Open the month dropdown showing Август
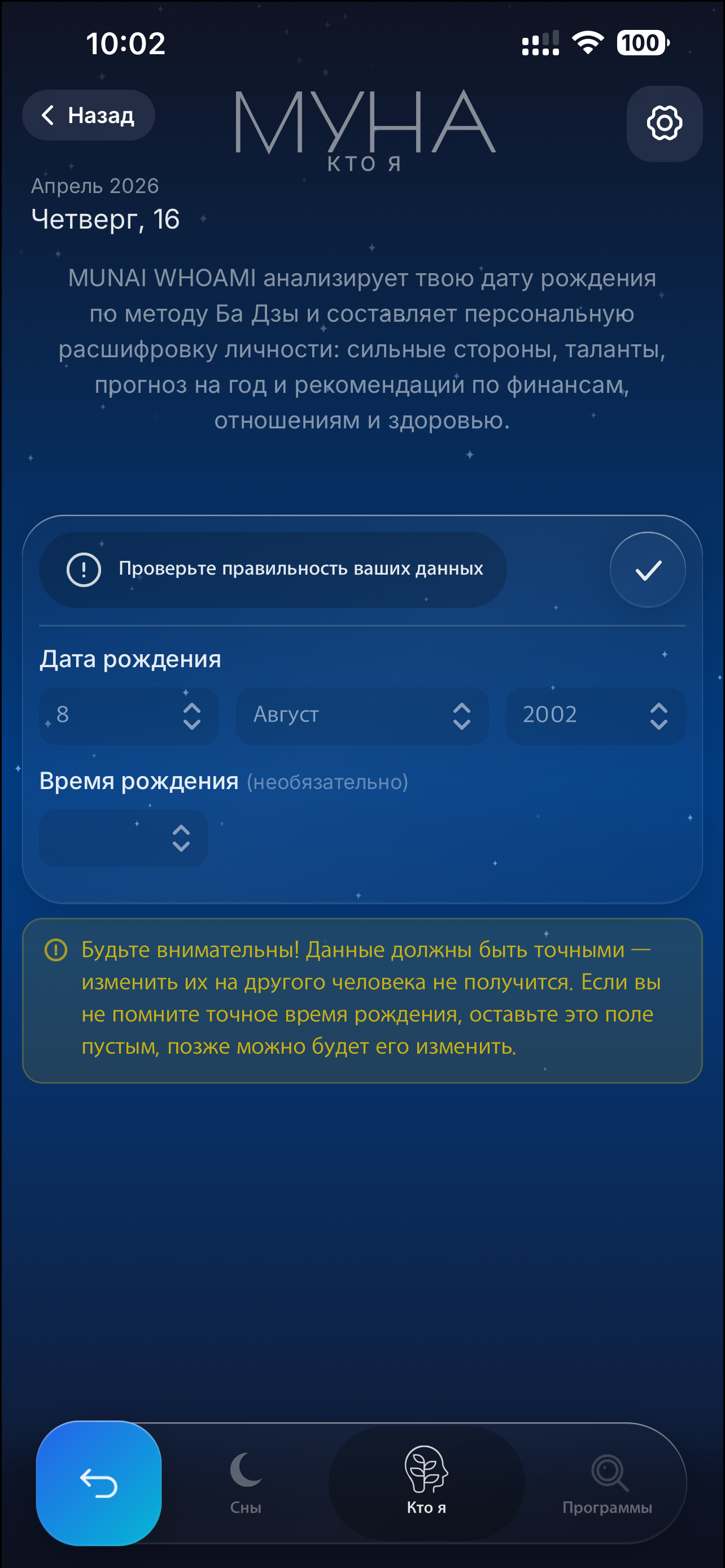Screen dimensions: 725x1568 pyautogui.click(x=361, y=716)
